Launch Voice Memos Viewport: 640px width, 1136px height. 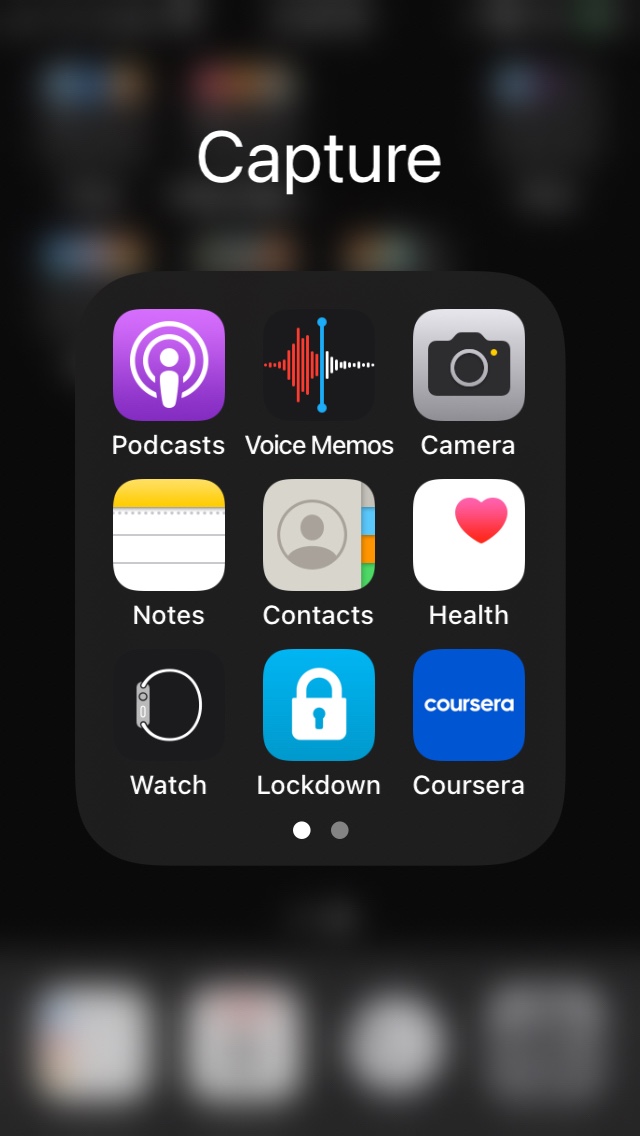(319, 365)
